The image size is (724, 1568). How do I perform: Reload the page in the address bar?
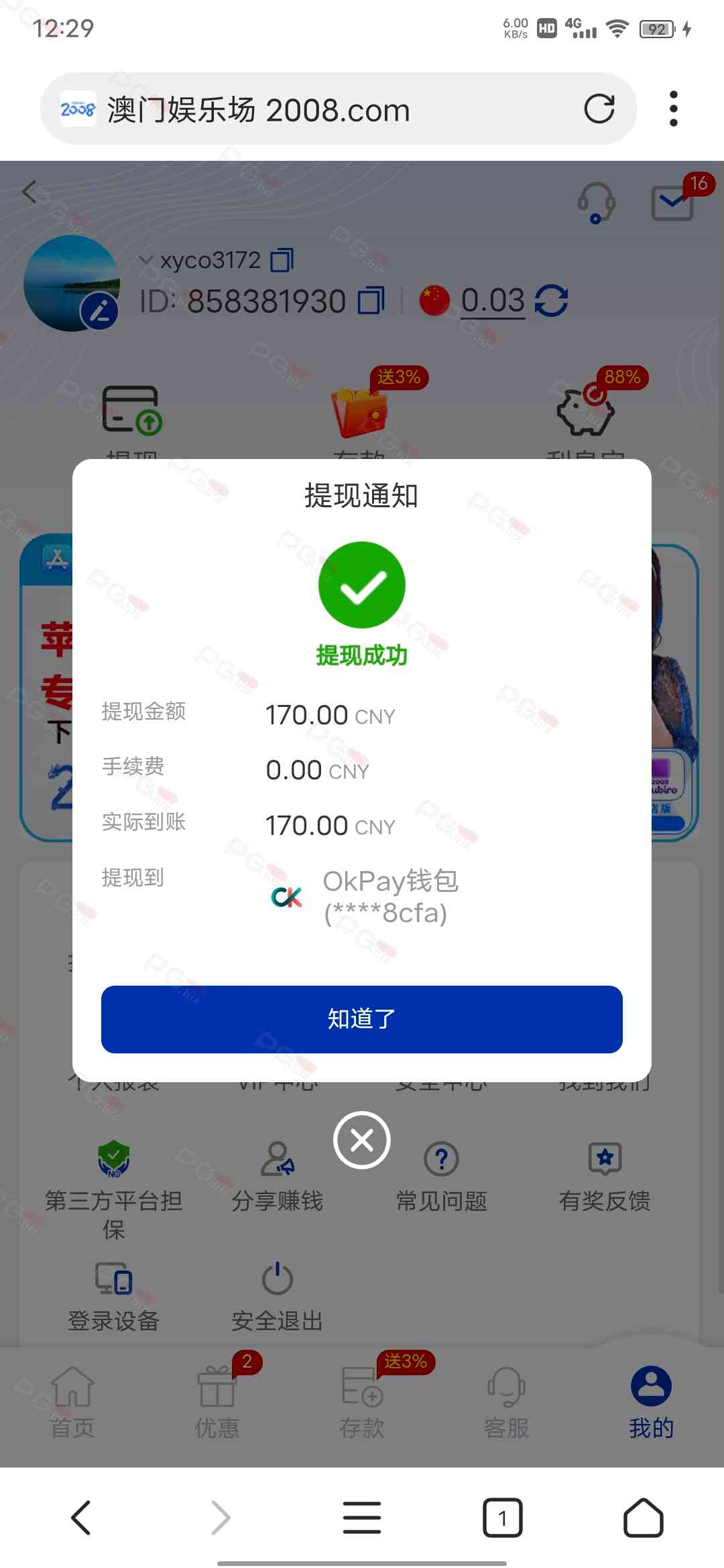599,109
